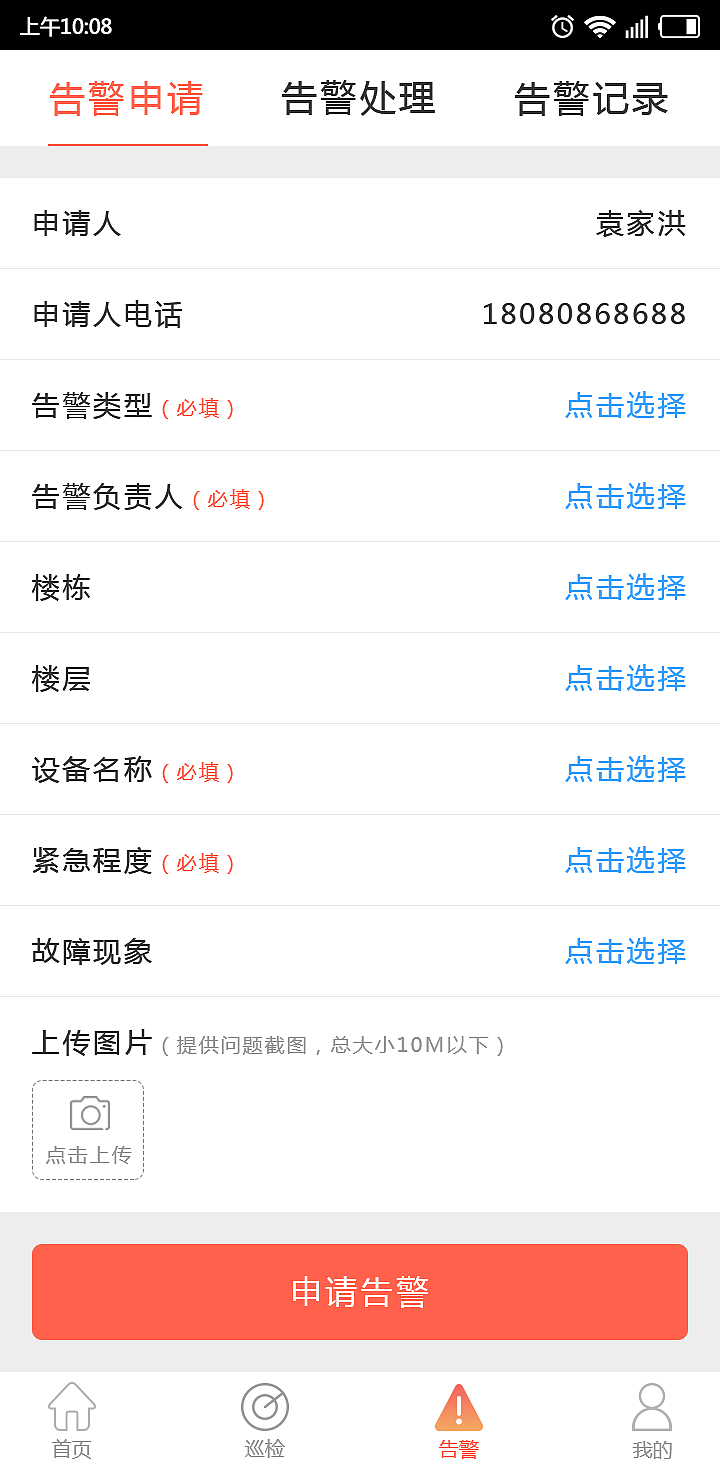Image resolution: width=720 pixels, height=1468 pixels.
Task: Tap the camera upload icon under 上传图片
Action: [88, 1113]
